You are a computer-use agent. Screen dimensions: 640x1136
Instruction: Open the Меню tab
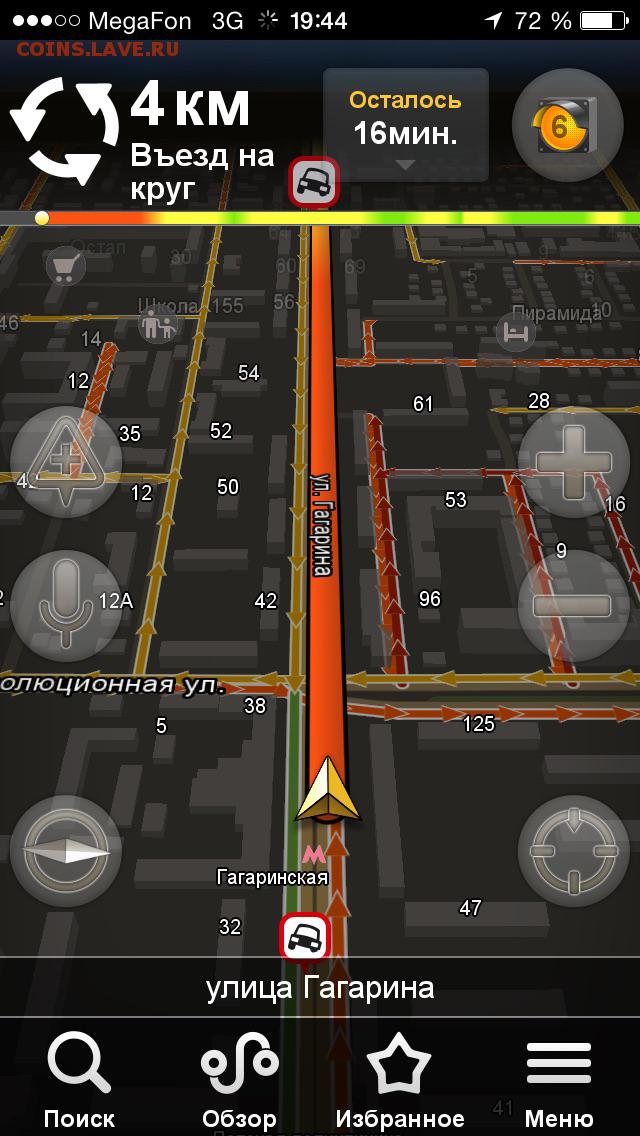[x=559, y=1077]
